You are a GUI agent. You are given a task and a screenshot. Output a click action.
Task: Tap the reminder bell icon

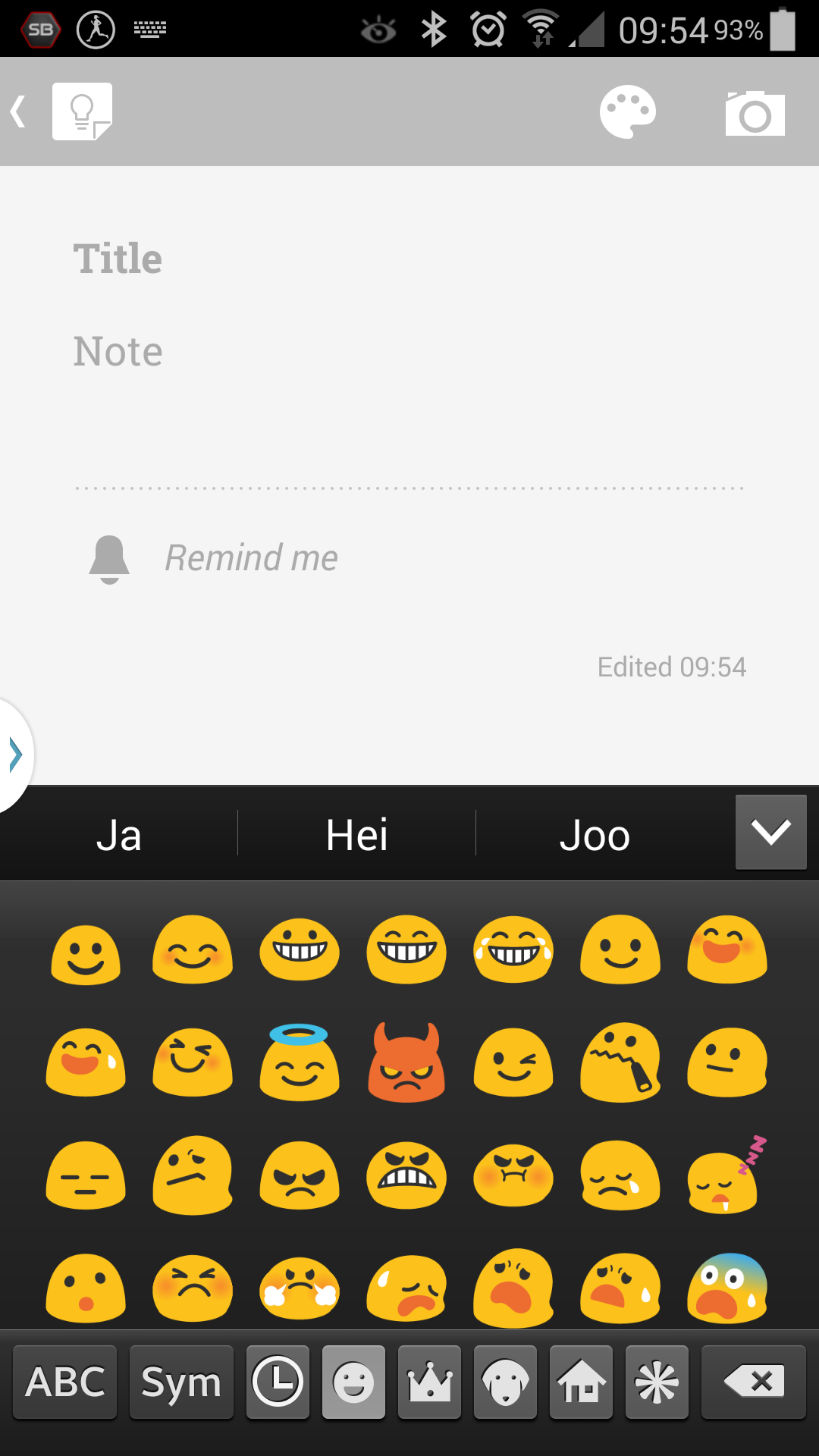[x=108, y=557]
